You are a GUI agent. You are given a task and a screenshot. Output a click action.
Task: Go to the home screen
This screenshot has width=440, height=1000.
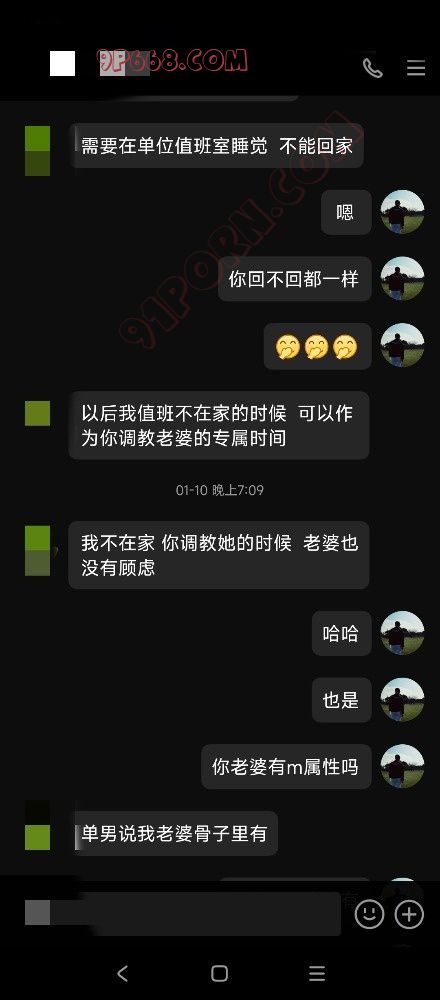click(219, 973)
